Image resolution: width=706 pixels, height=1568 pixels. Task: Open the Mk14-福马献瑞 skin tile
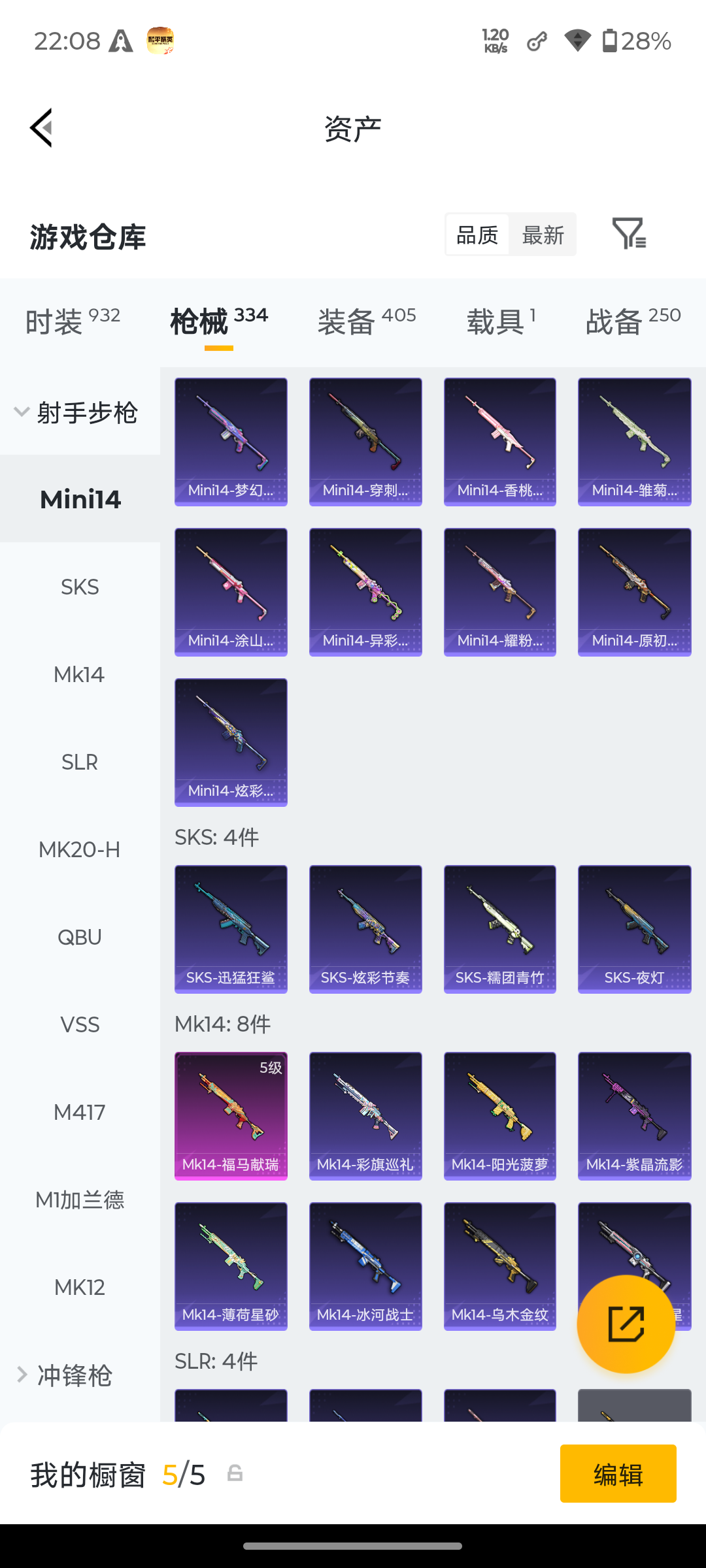coord(231,1116)
